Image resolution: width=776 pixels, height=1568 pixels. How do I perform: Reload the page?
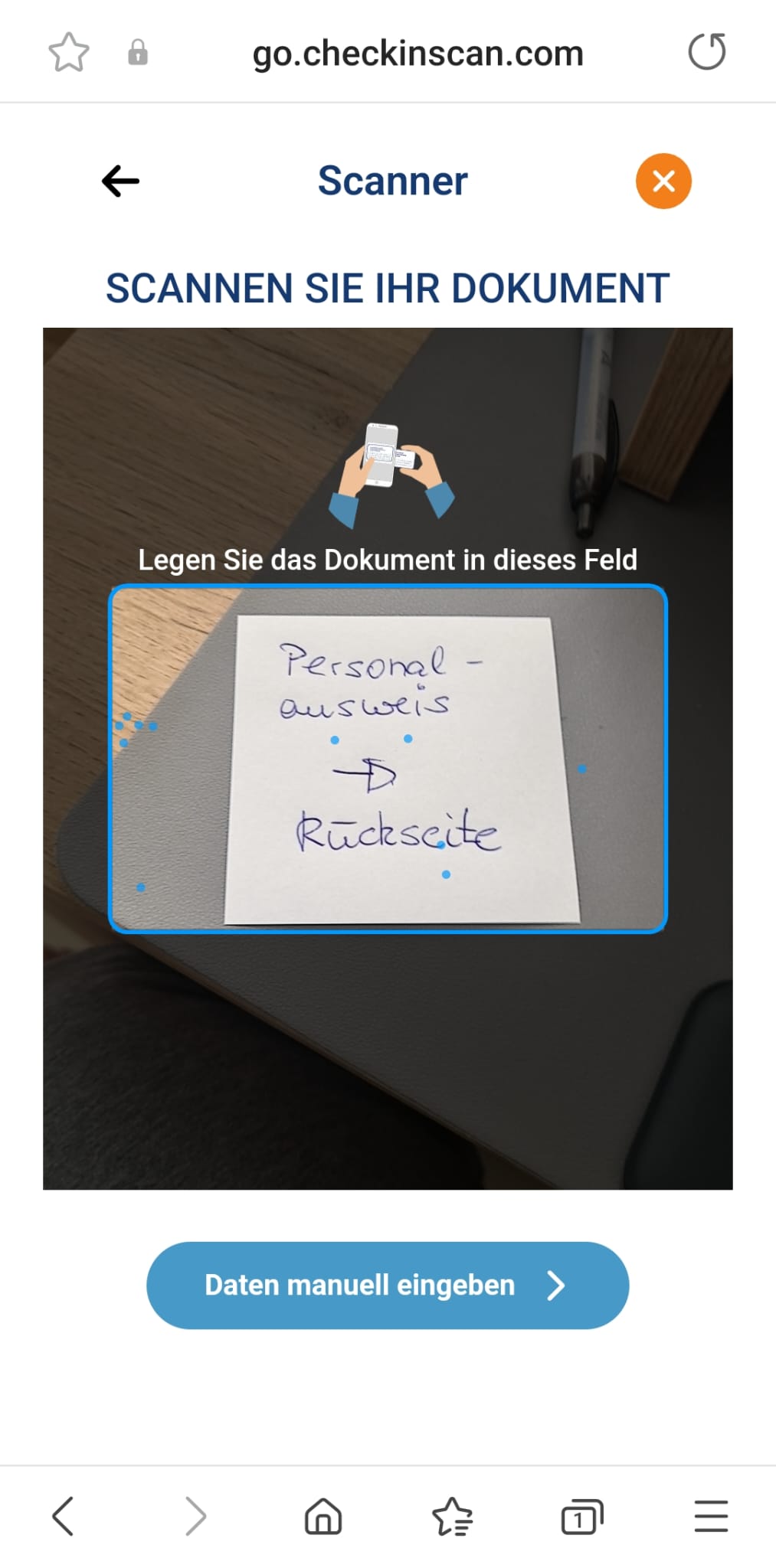coord(706,53)
